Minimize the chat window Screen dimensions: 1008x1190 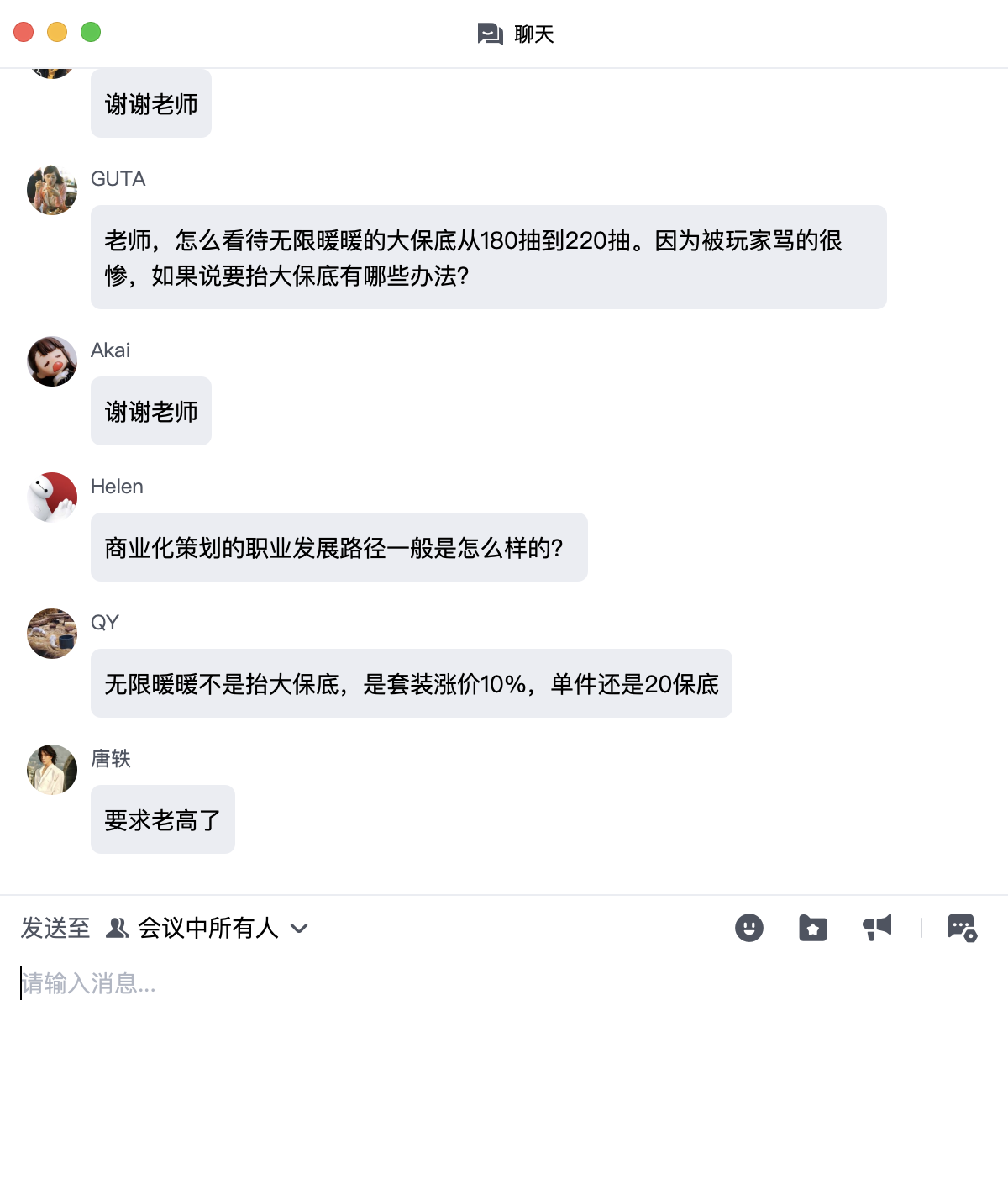click(x=57, y=32)
